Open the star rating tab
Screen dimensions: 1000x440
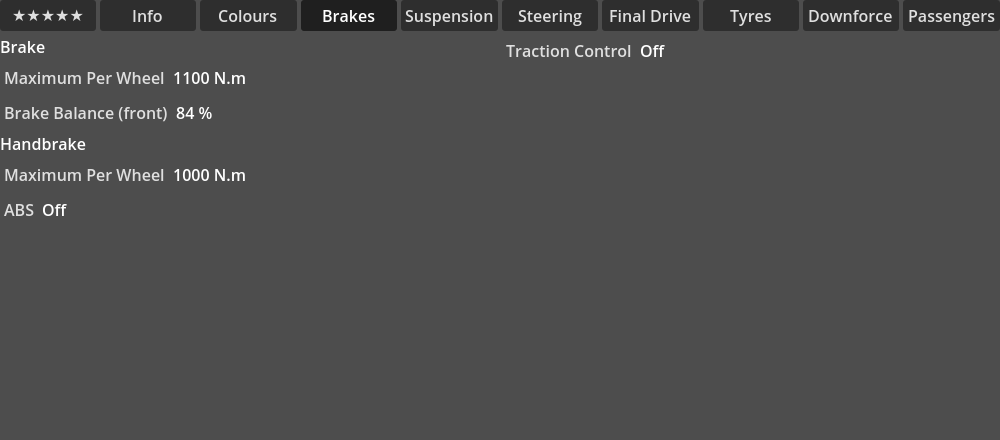point(48,16)
